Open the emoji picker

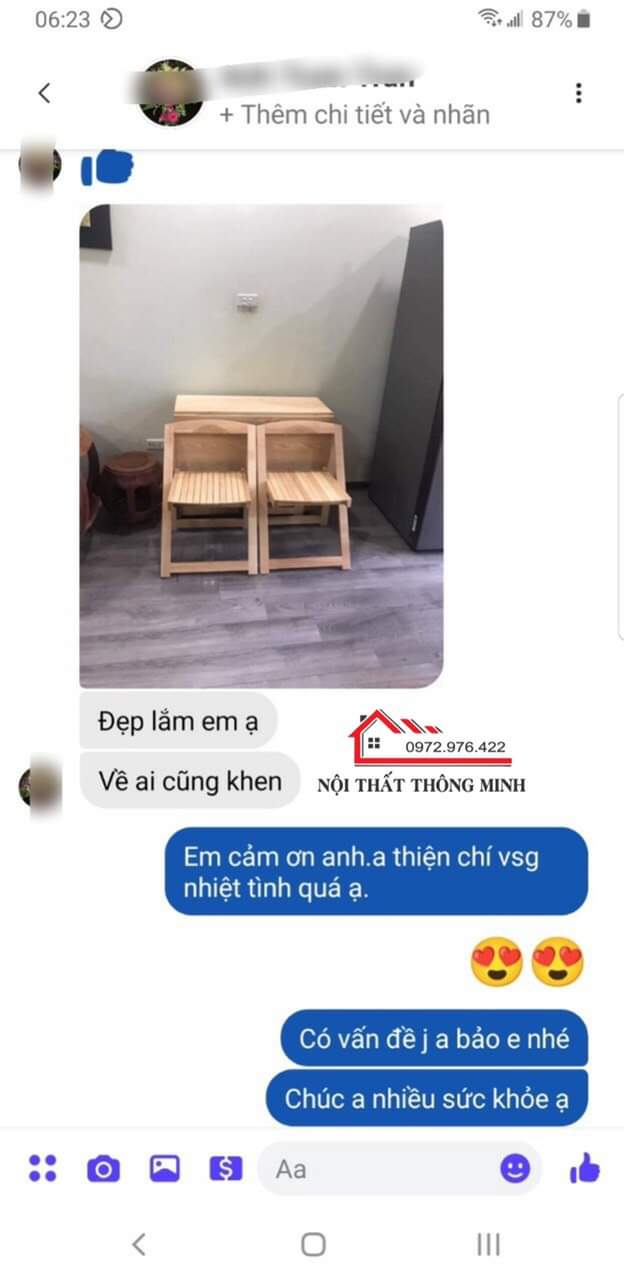click(515, 1168)
